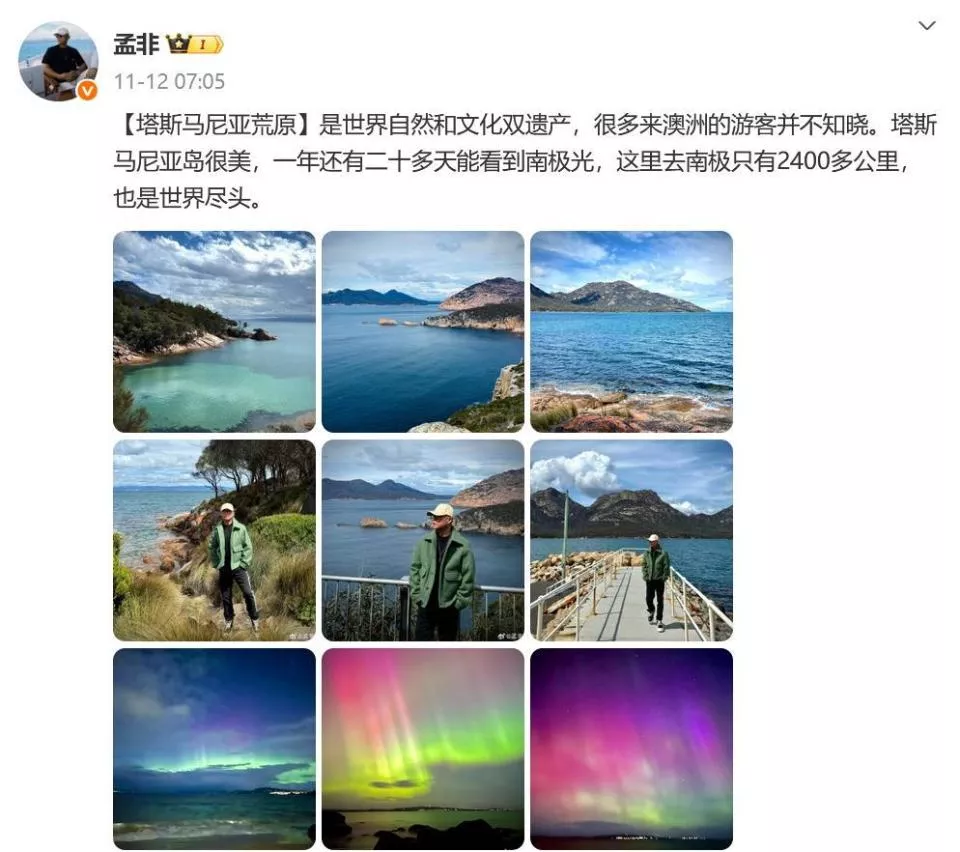This screenshot has width=960, height=852.
Task: Open the purple aurora photo
Action: pos(631,748)
